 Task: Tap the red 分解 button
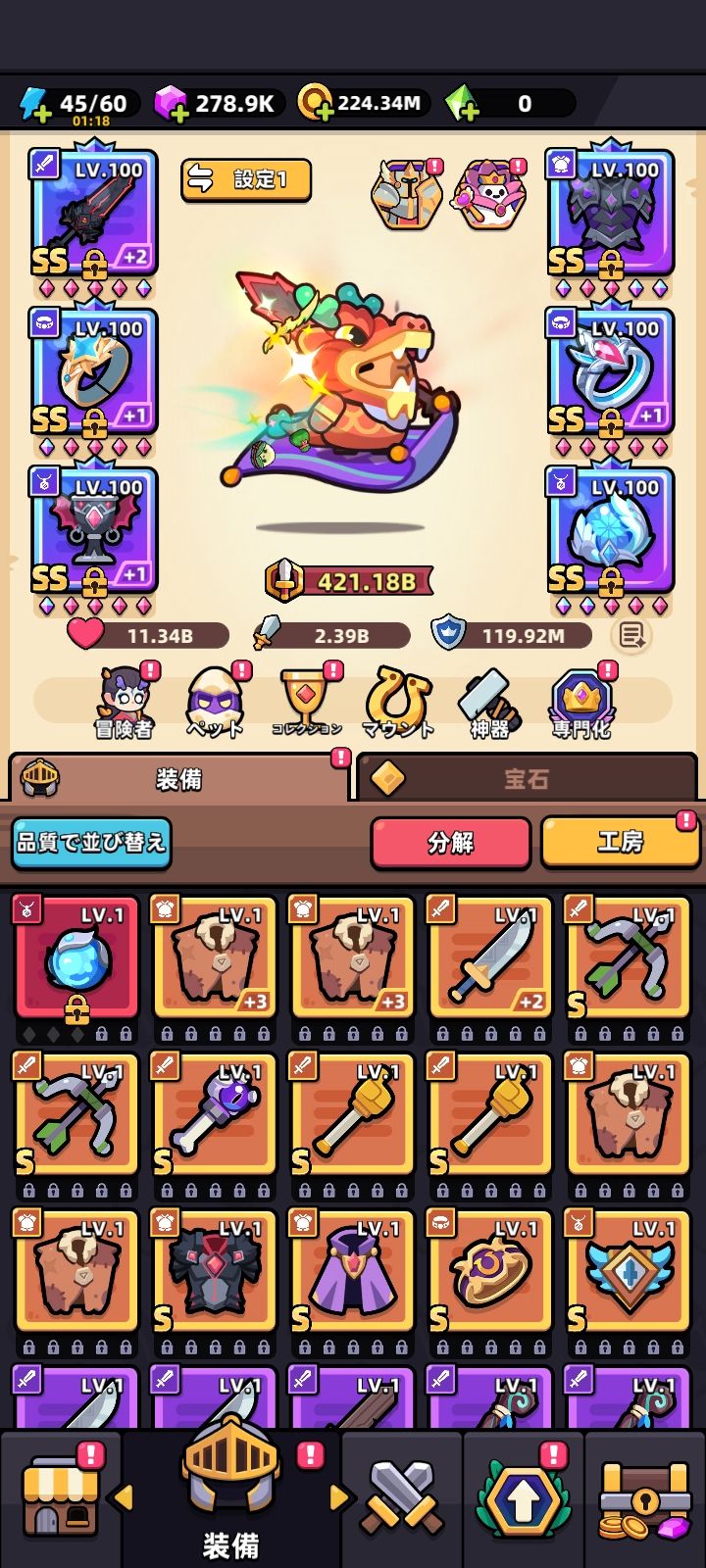point(450,843)
